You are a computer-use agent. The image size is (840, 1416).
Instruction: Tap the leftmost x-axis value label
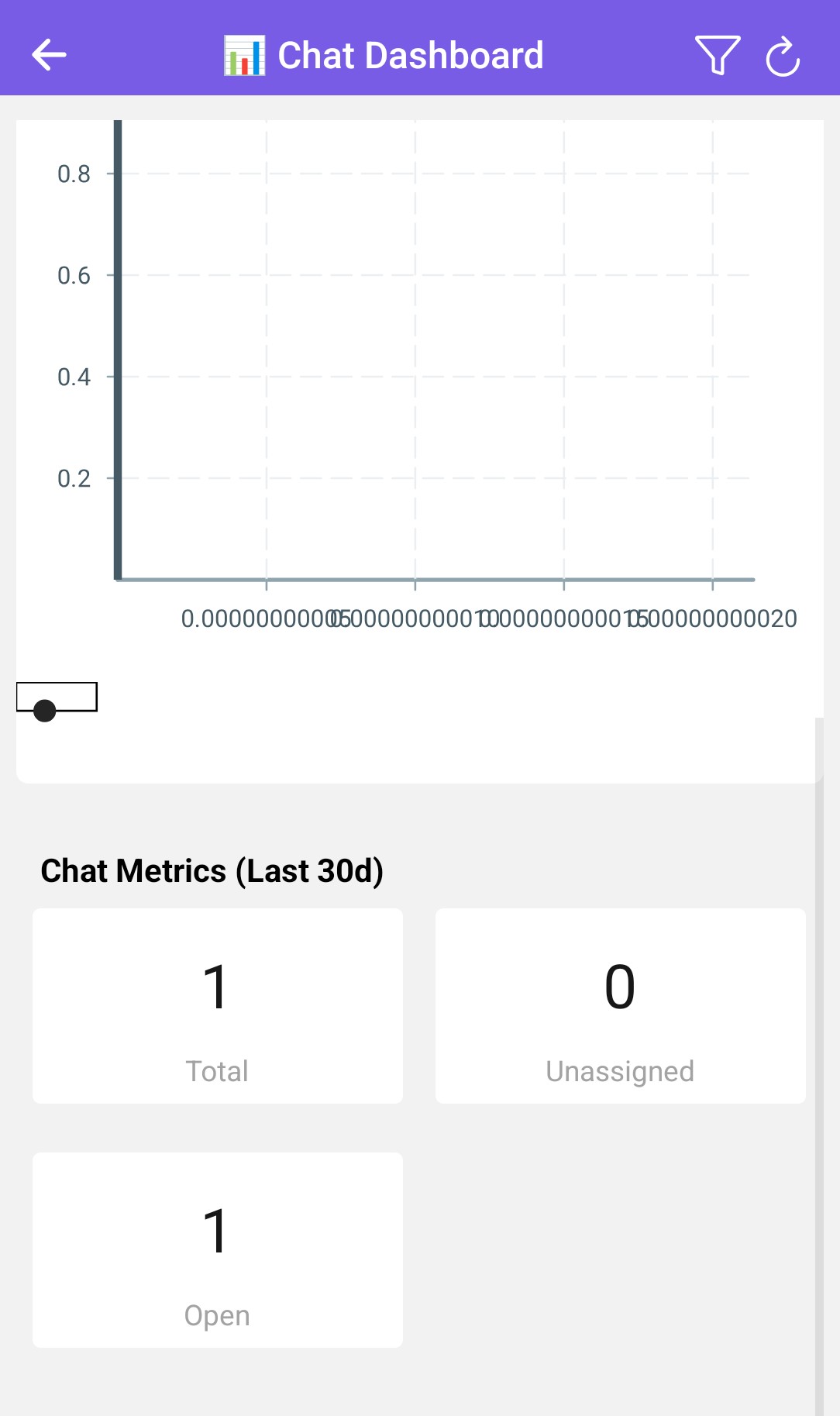(267, 618)
